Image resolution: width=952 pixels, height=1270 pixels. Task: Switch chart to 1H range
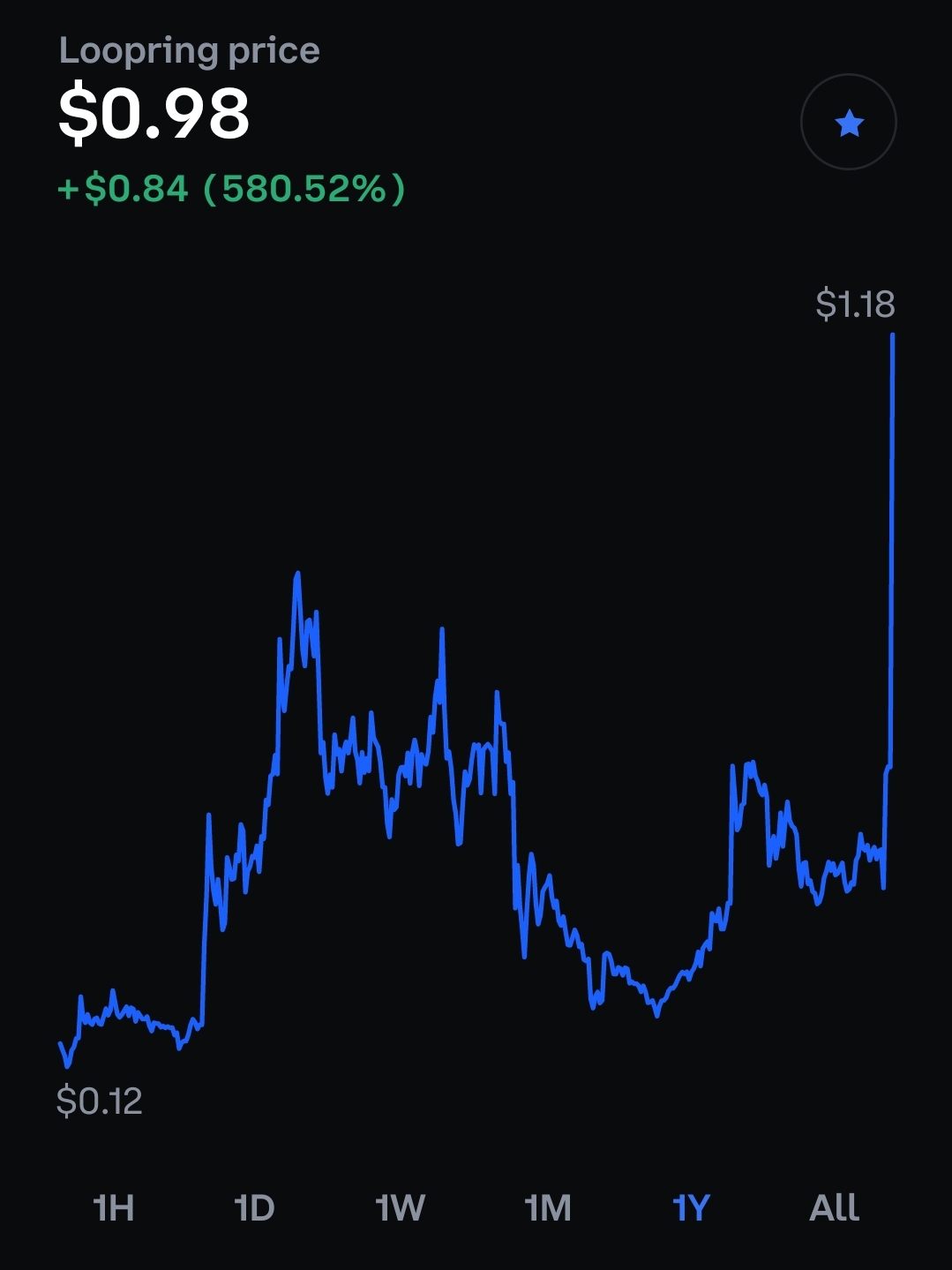114,1207
